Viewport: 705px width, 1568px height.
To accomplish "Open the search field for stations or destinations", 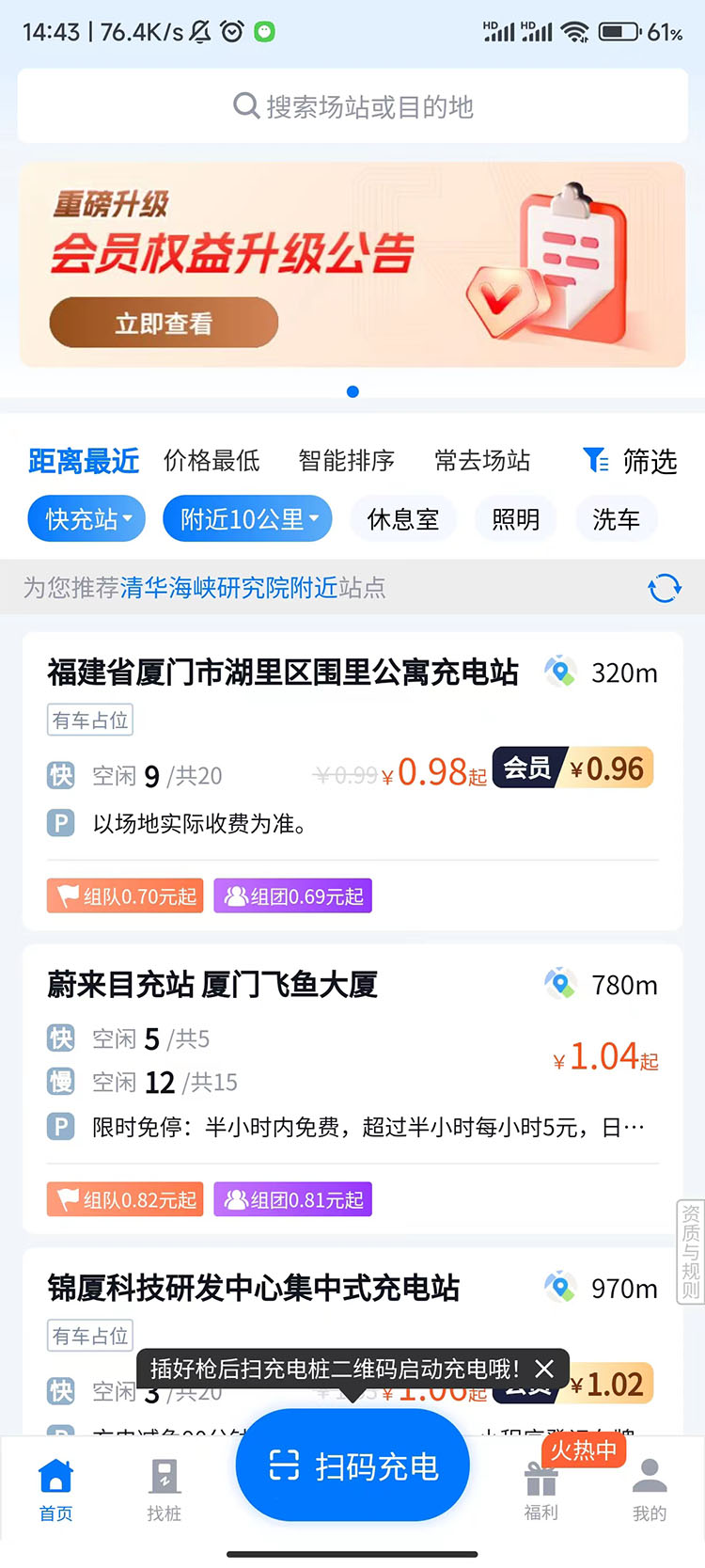I will point(352,106).
